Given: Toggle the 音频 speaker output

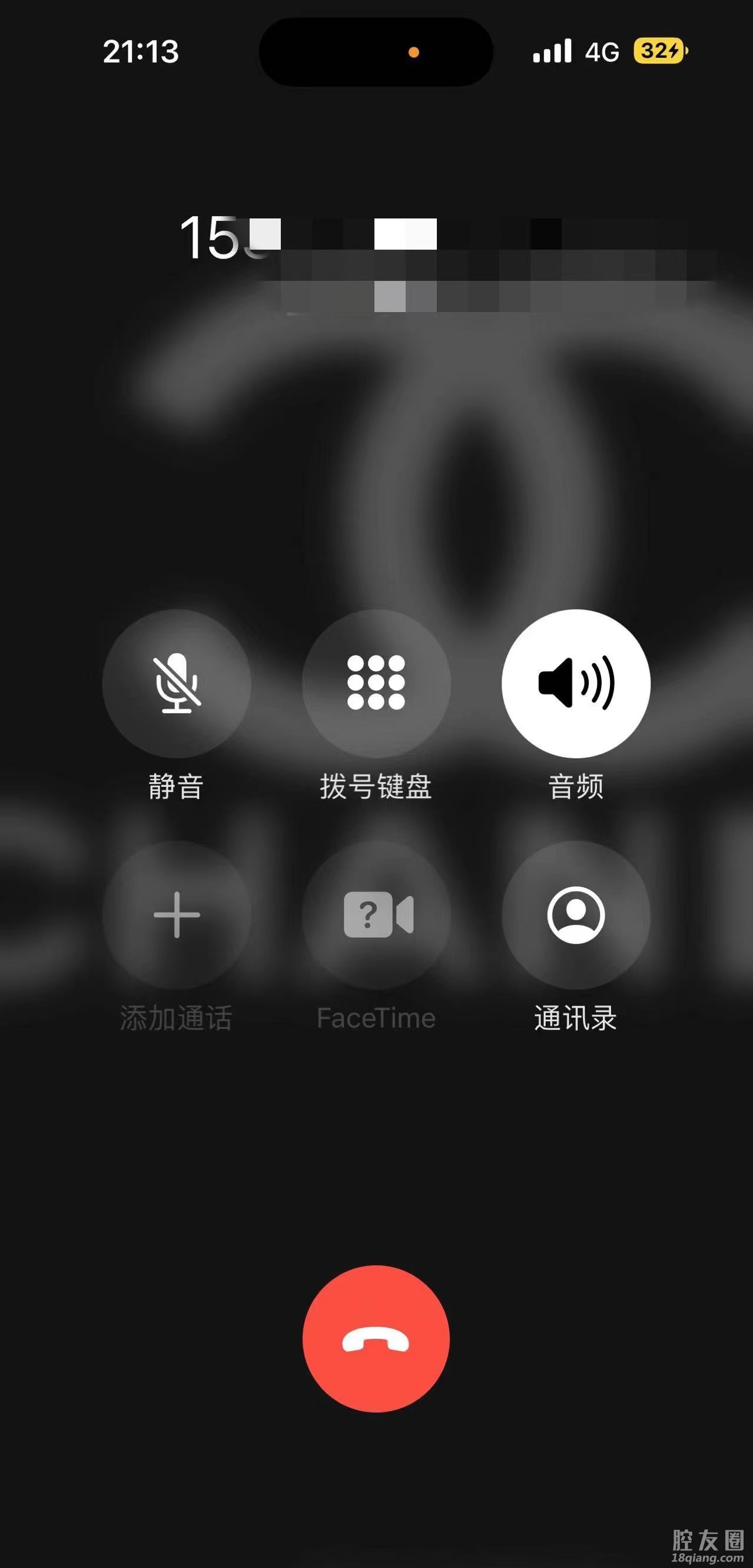Looking at the screenshot, I should pyautogui.click(x=576, y=684).
